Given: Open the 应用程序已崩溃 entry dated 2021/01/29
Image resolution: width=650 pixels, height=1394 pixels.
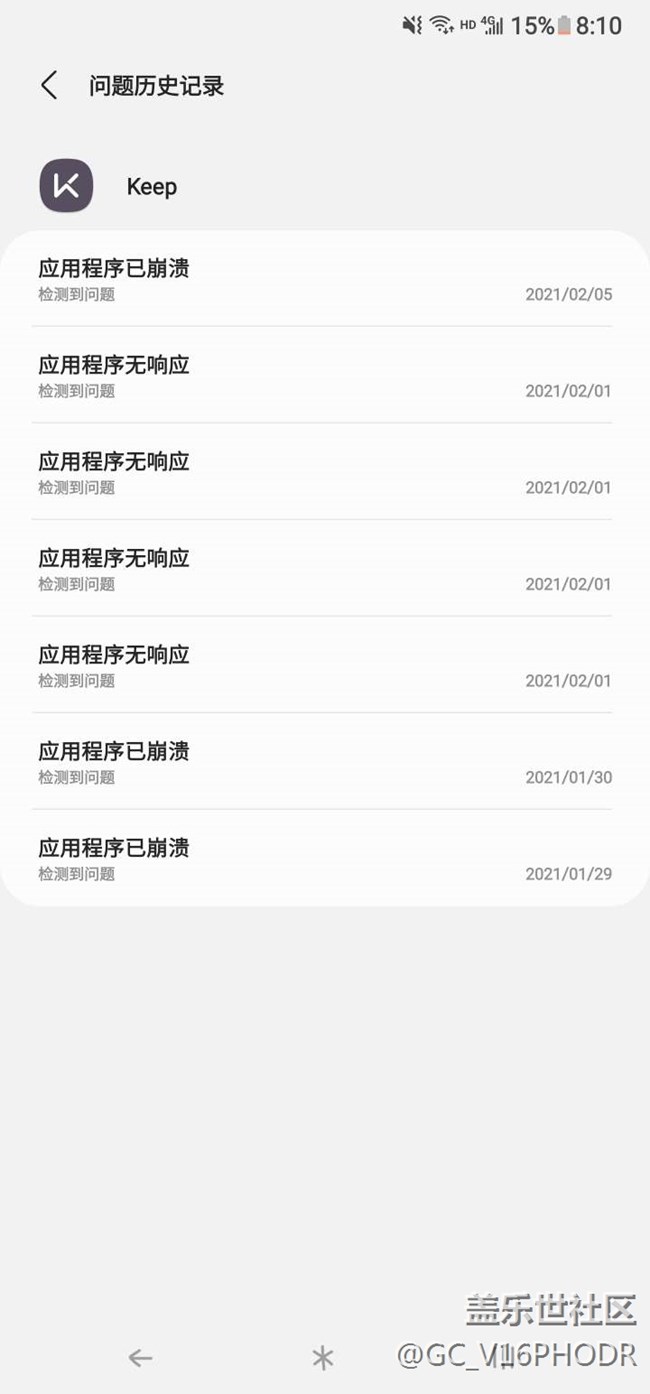Looking at the screenshot, I should [x=324, y=859].
